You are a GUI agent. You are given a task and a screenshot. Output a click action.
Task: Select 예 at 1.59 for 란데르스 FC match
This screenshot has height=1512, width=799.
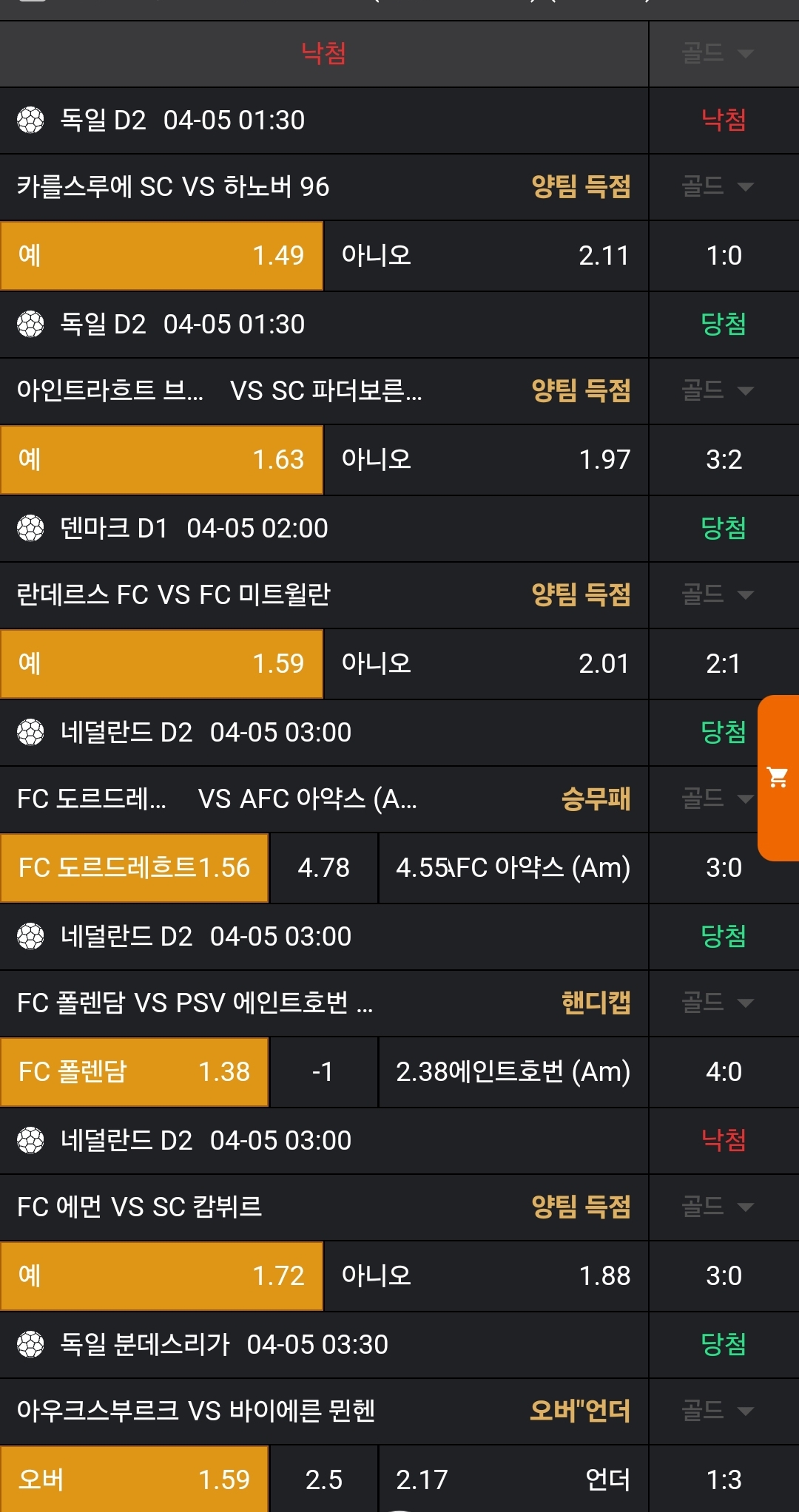(x=161, y=664)
